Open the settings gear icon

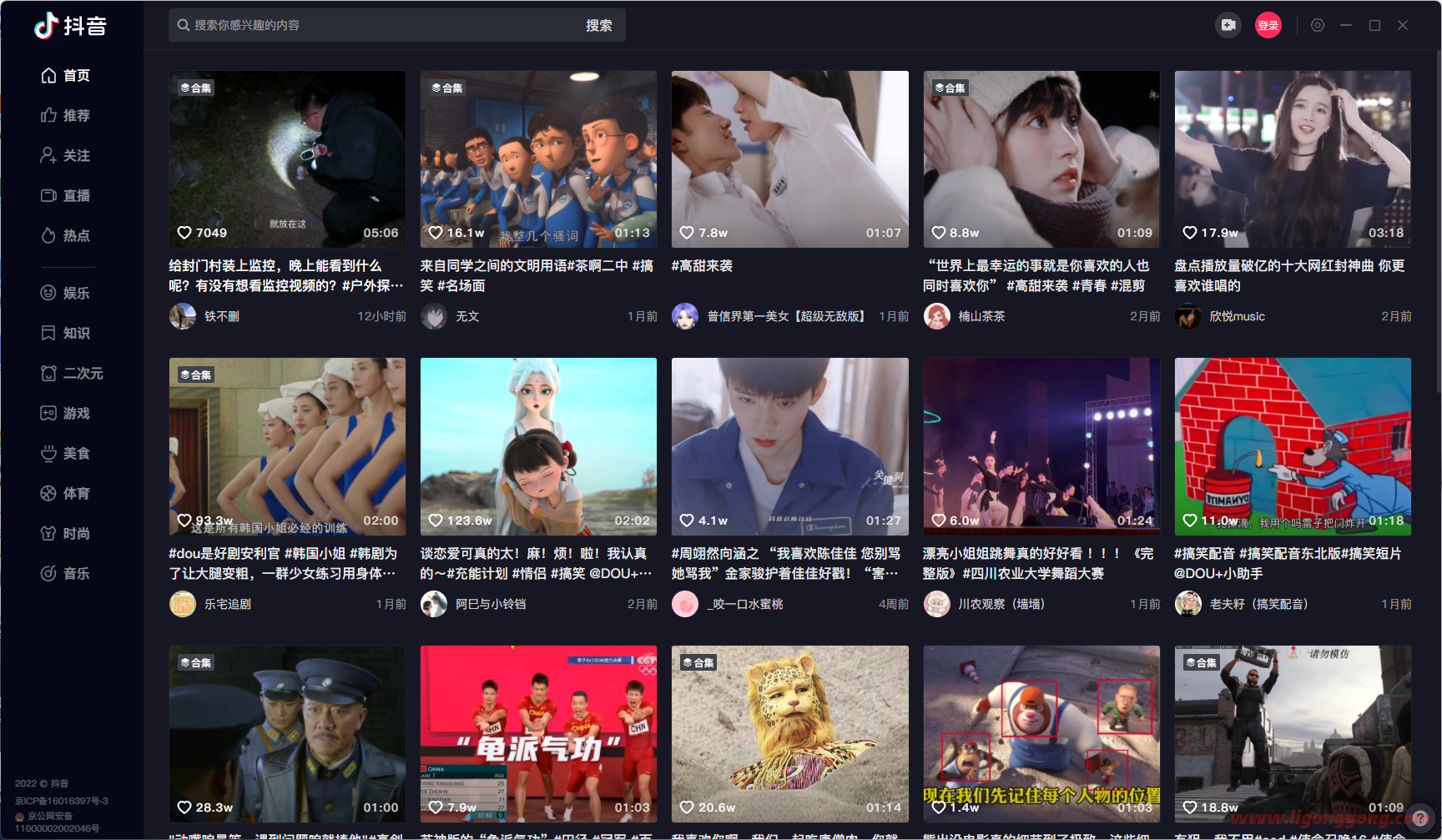click(x=1318, y=25)
